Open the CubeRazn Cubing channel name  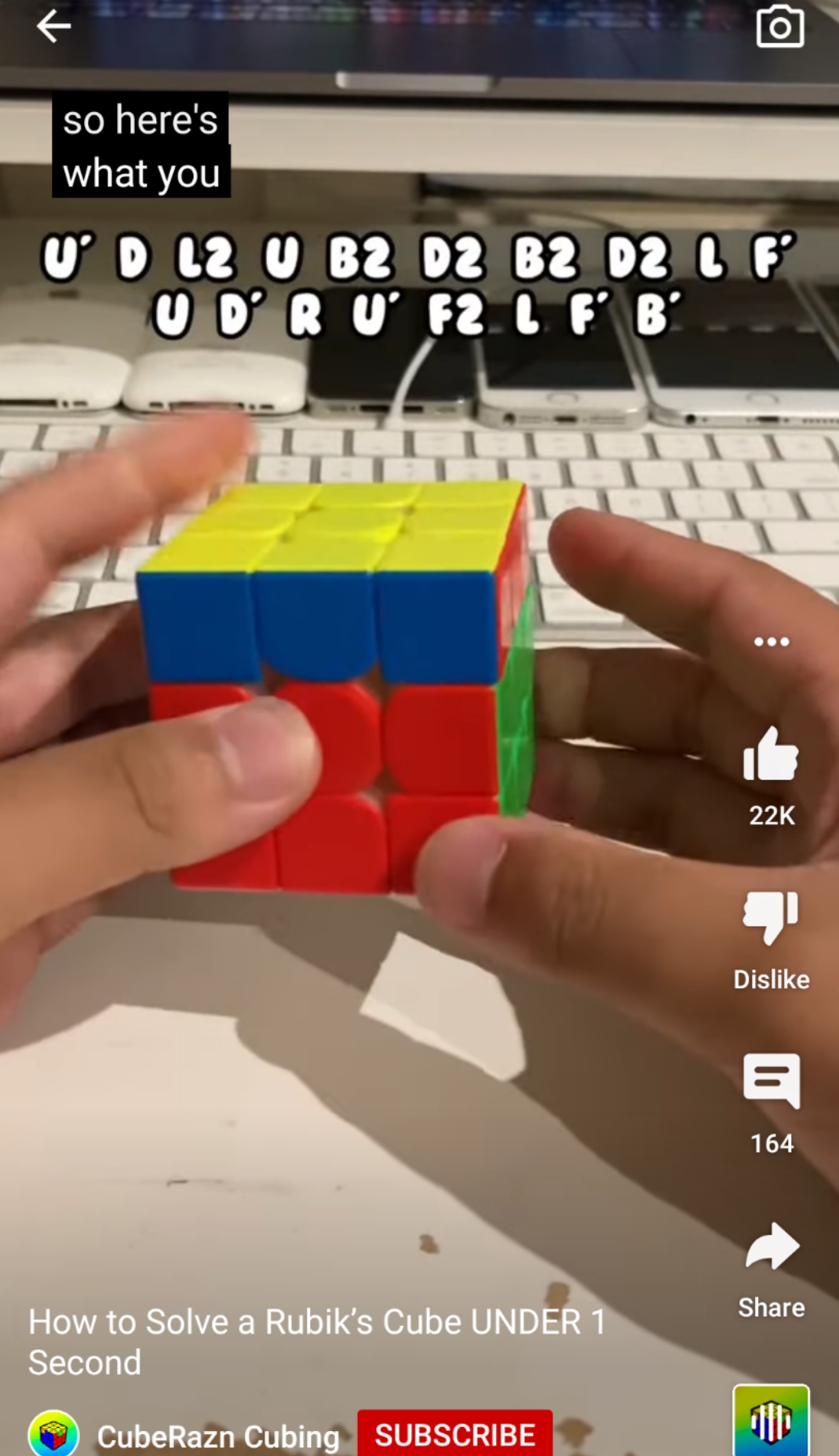point(217,1436)
